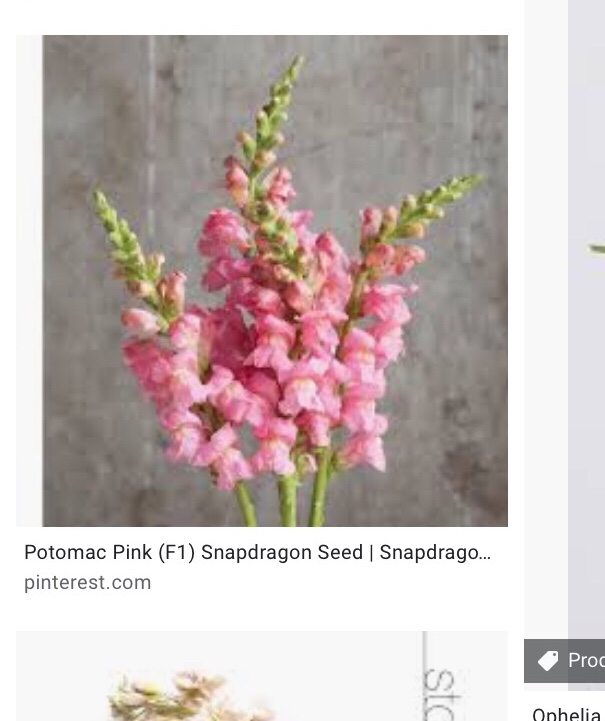Visit the pinterest.com source link
This screenshot has height=721, width=605.
(x=88, y=582)
